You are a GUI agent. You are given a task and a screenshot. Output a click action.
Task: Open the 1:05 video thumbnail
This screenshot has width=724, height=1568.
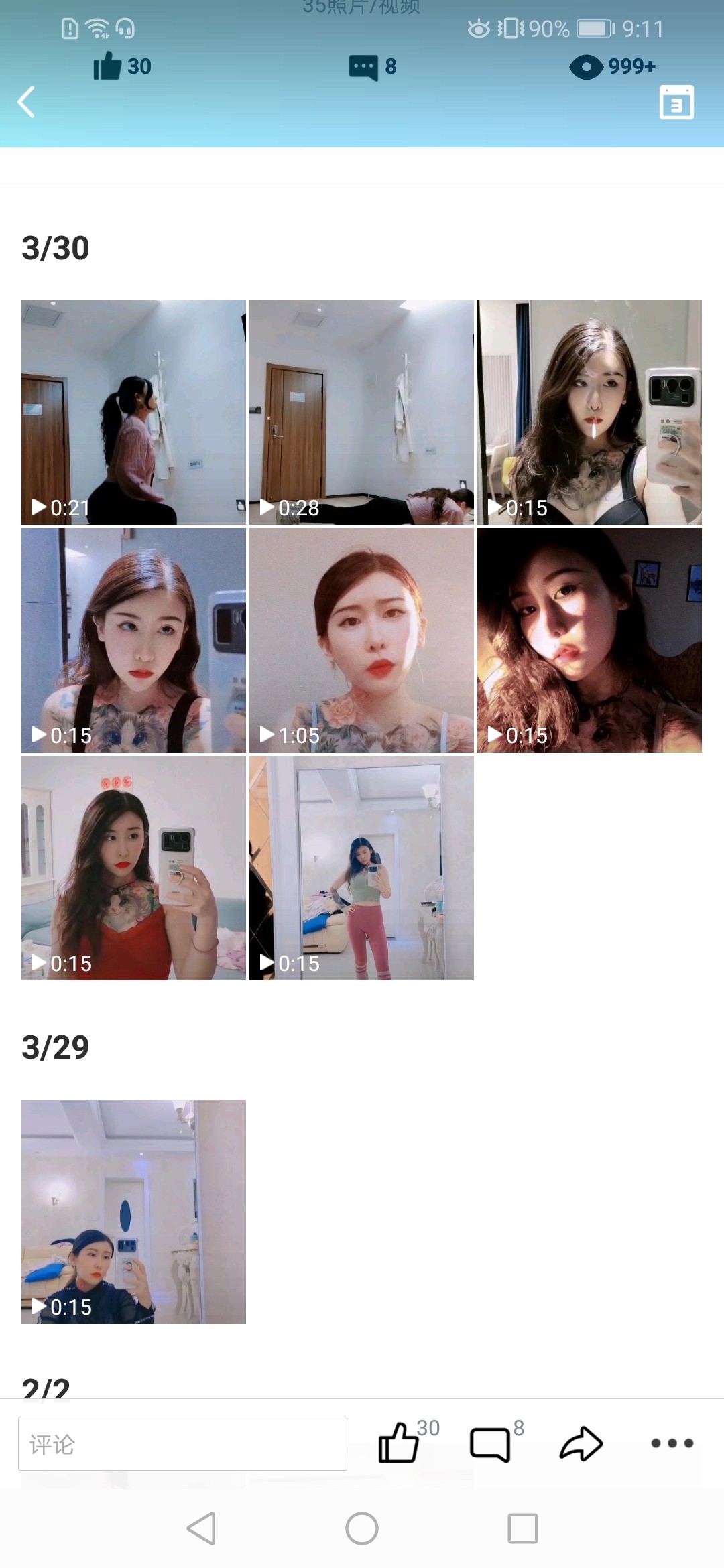(x=361, y=640)
